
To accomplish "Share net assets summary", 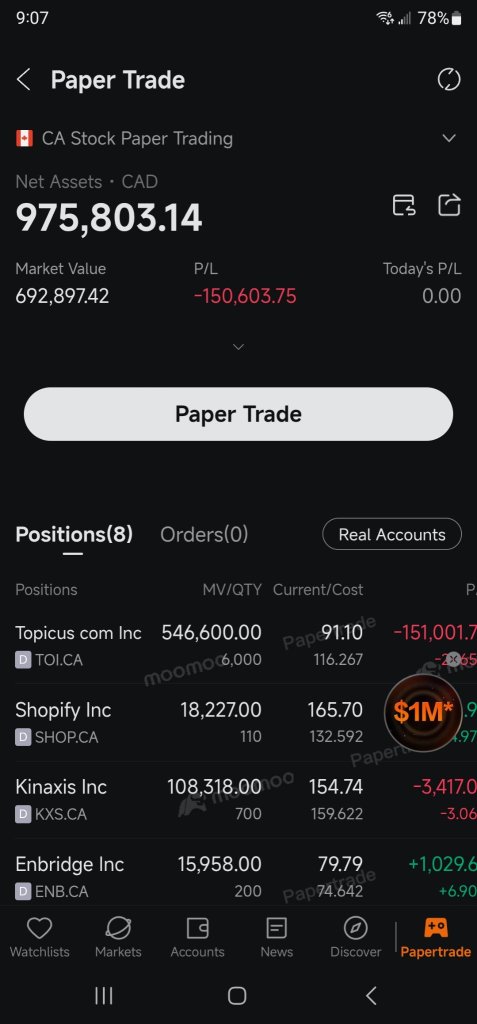I will [449, 205].
